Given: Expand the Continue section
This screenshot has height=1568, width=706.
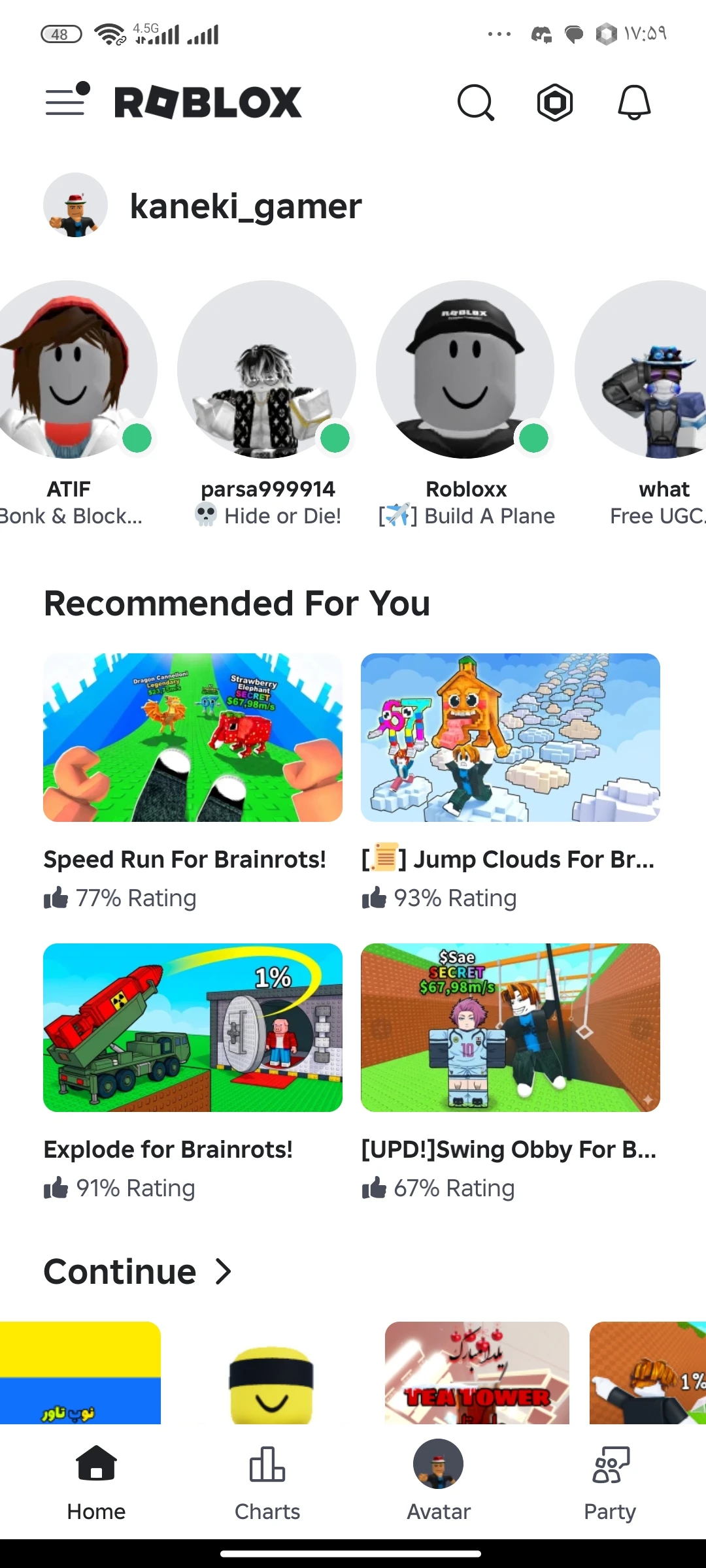Looking at the screenshot, I should pyautogui.click(x=138, y=1271).
